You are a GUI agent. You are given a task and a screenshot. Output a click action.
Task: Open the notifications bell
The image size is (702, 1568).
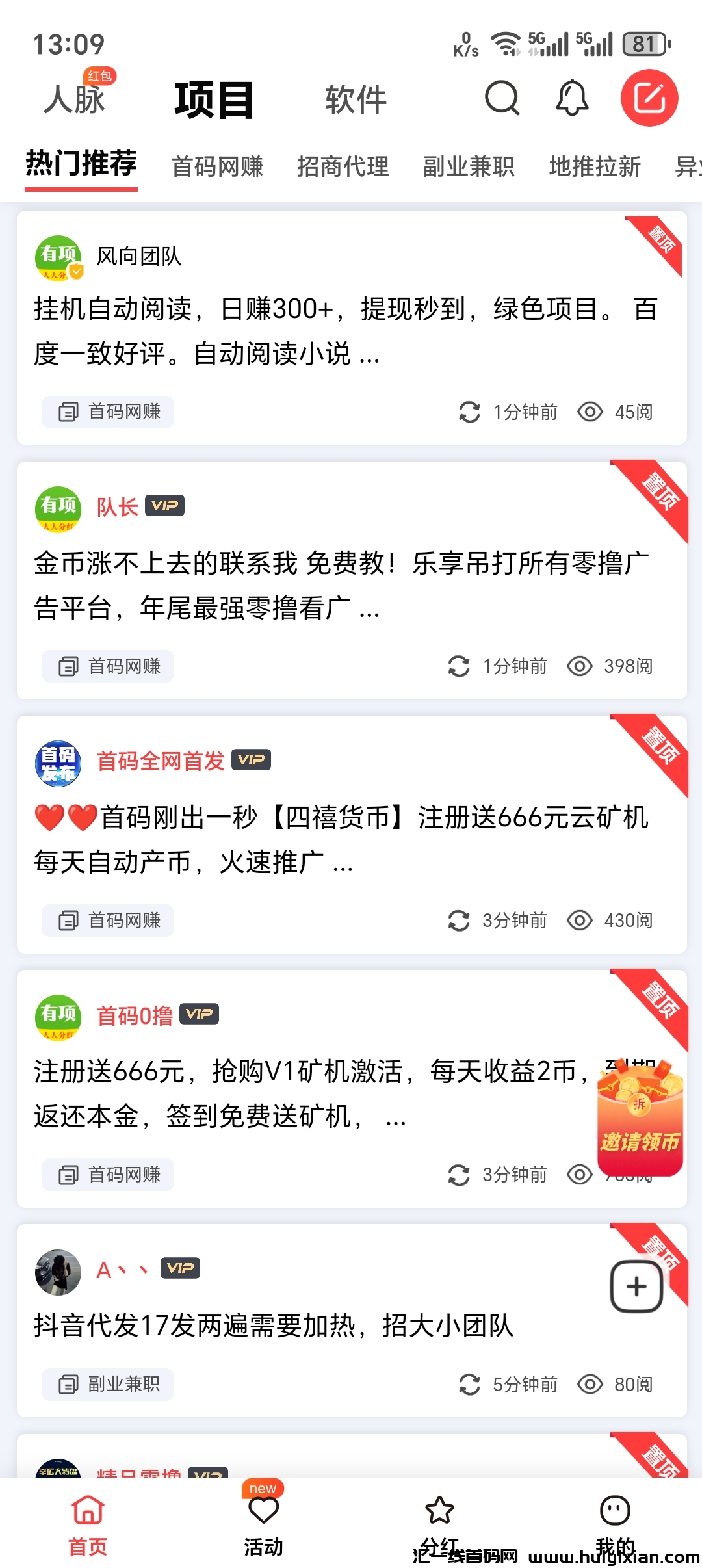(x=572, y=99)
